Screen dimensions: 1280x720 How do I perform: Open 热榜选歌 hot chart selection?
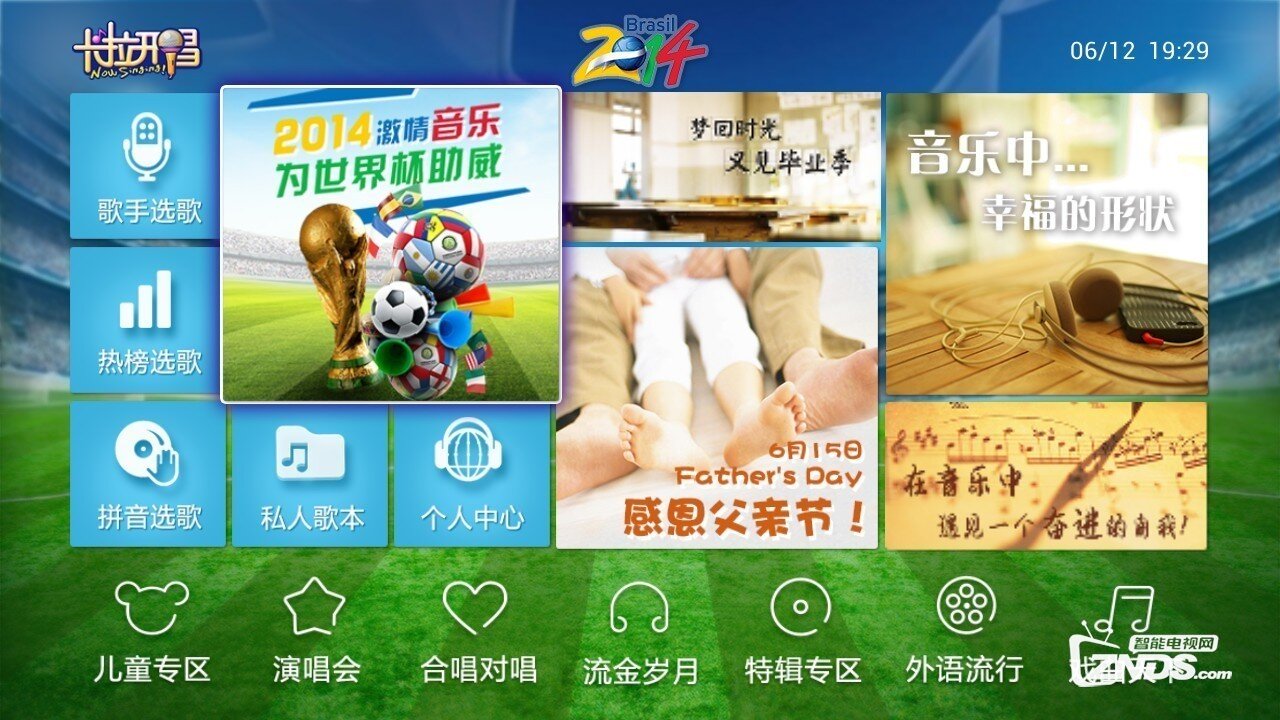[x=148, y=320]
